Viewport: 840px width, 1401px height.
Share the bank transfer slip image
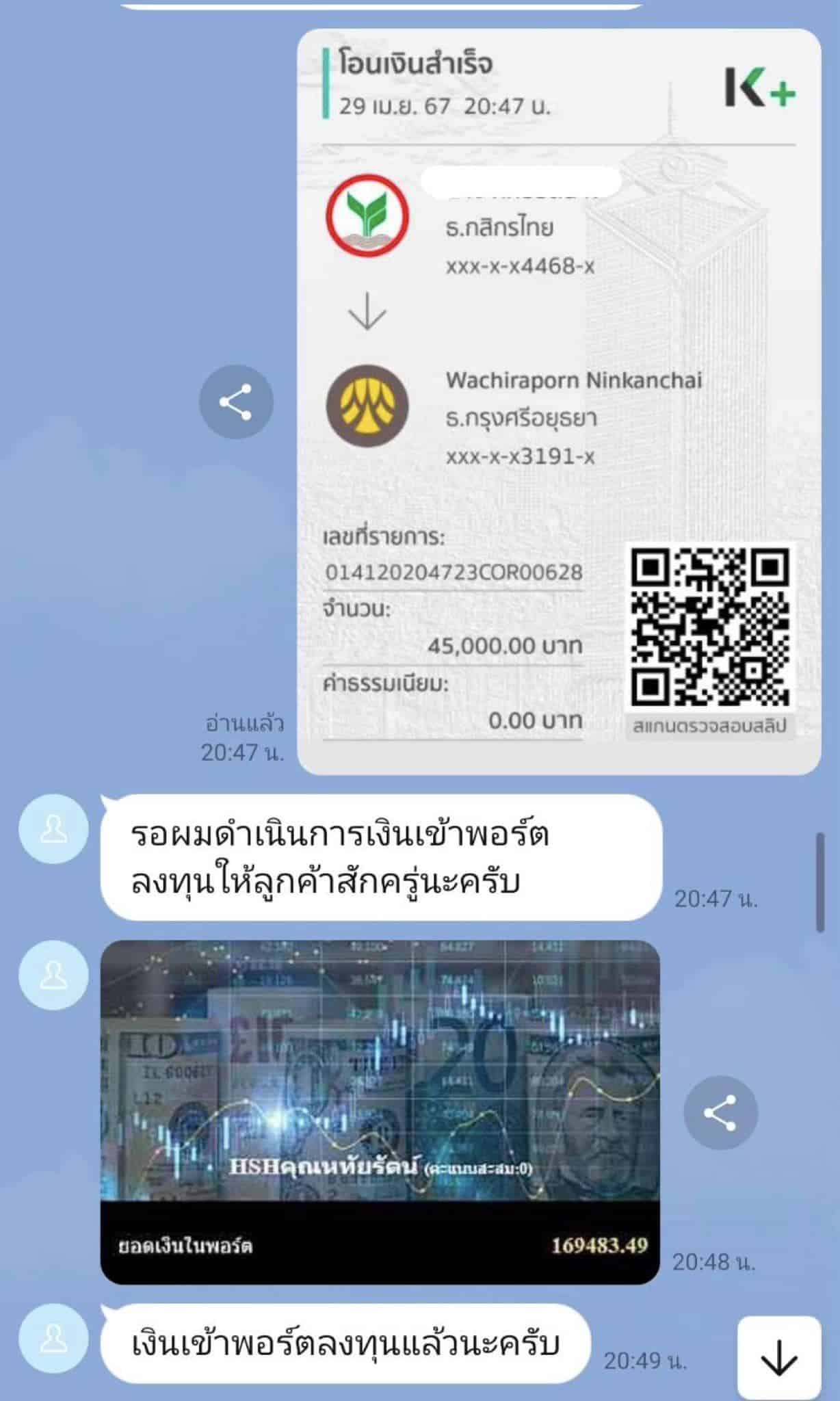point(236,402)
